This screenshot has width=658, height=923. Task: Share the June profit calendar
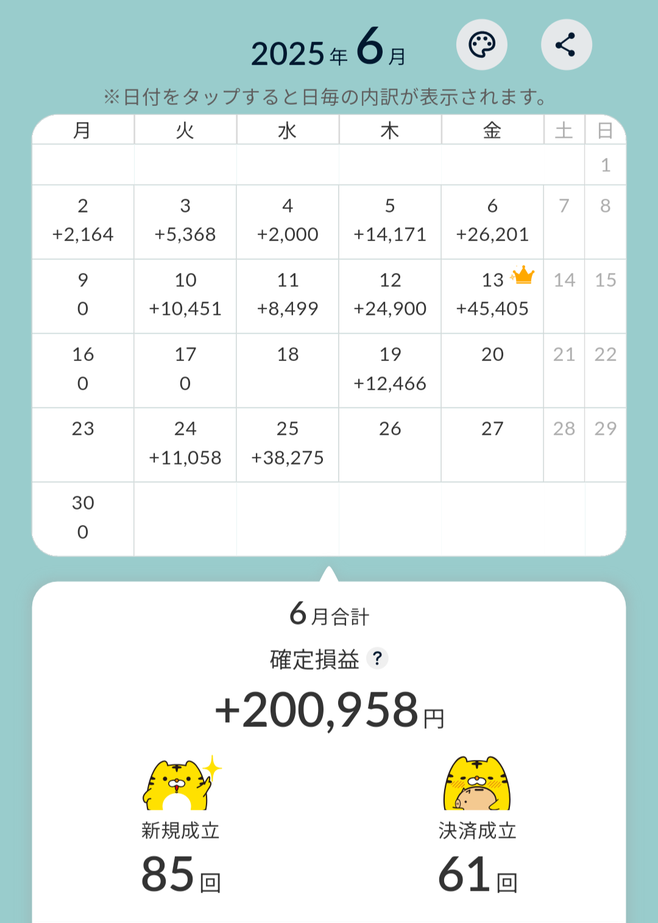(x=566, y=46)
